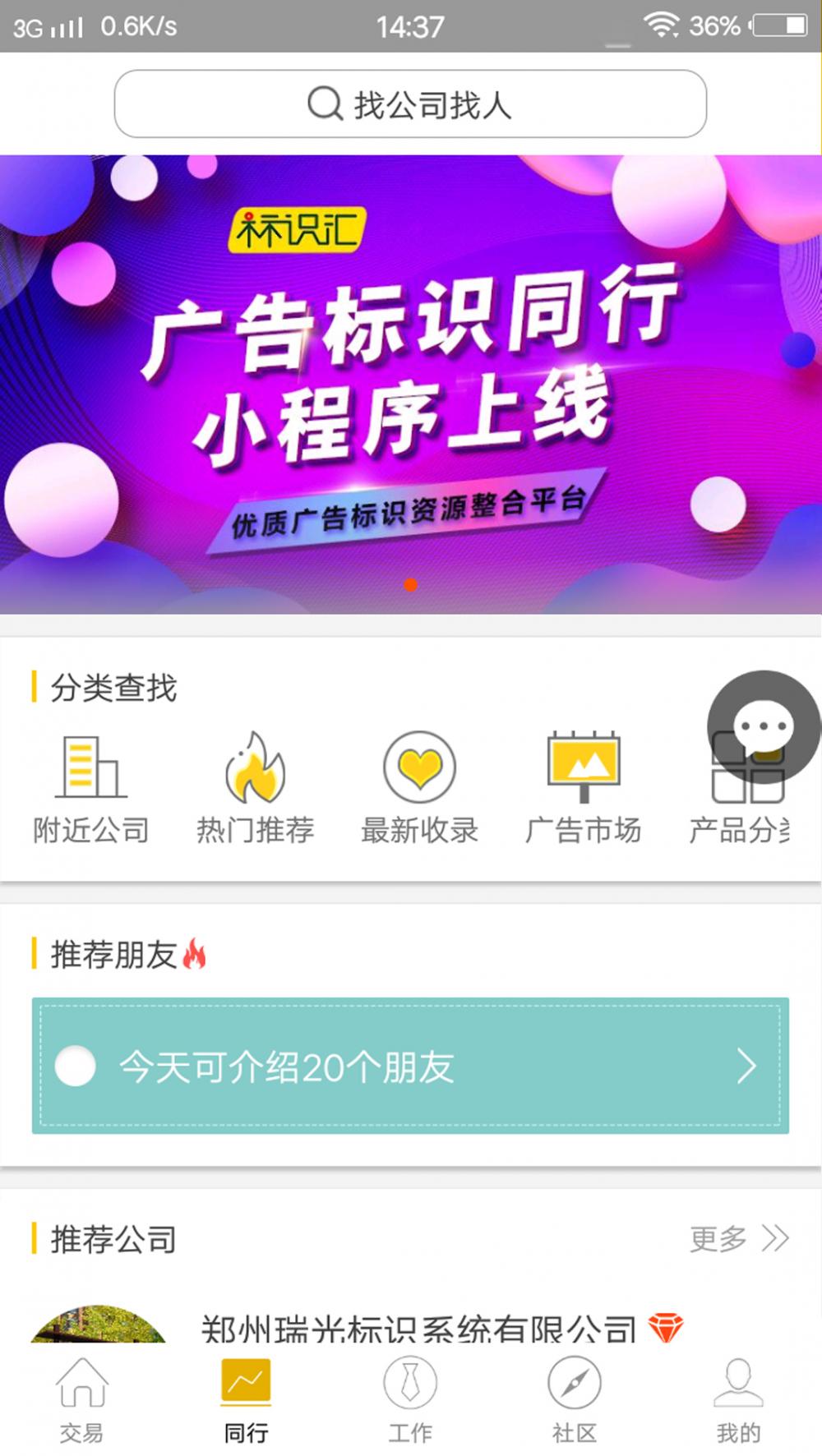Image resolution: width=822 pixels, height=1456 pixels.
Task: Switch to the 交易 tab
Action: 81,1402
